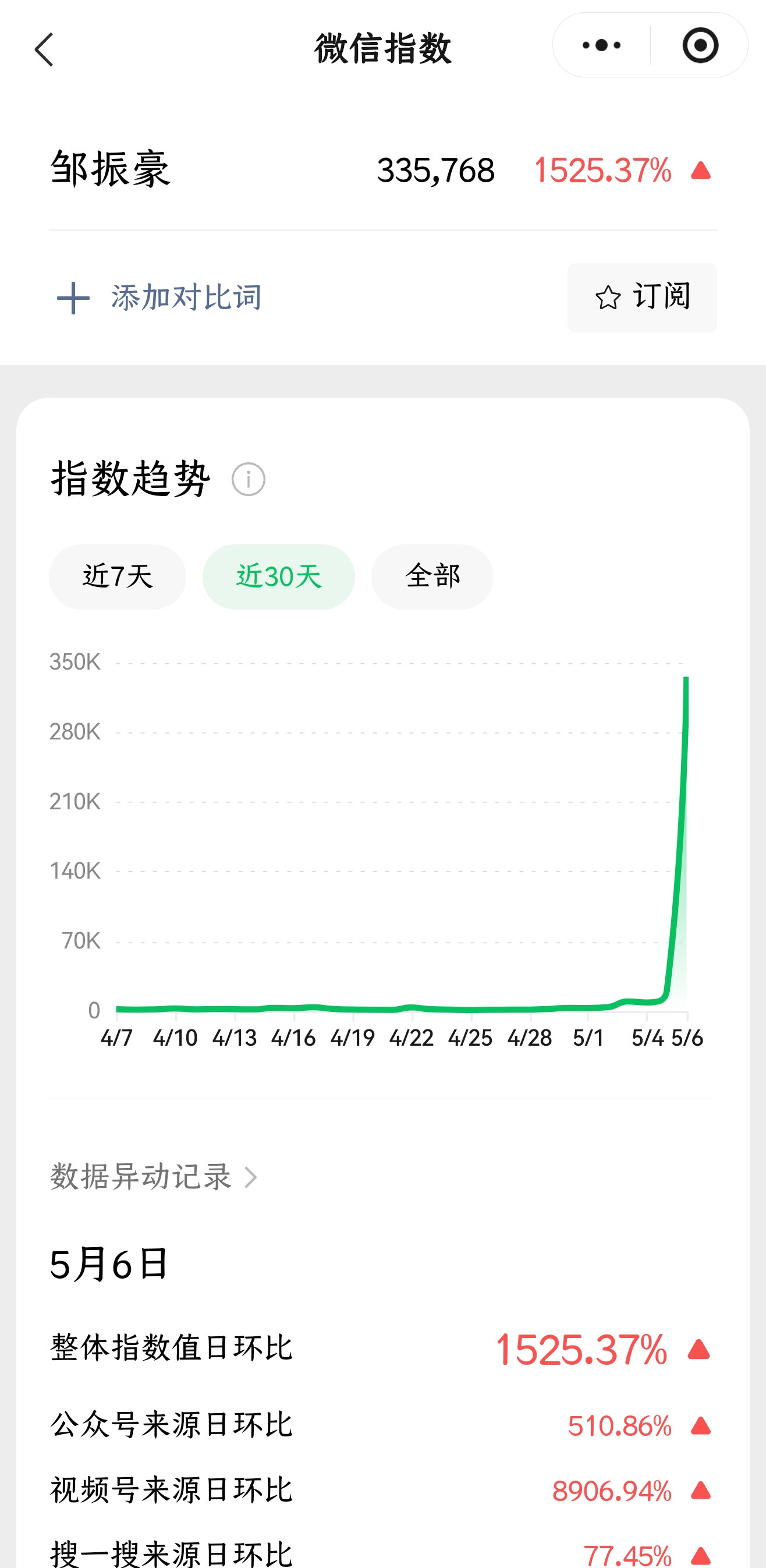Subscribe with the 订阅 button
The width and height of the screenshot is (766, 1568).
click(642, 298)
